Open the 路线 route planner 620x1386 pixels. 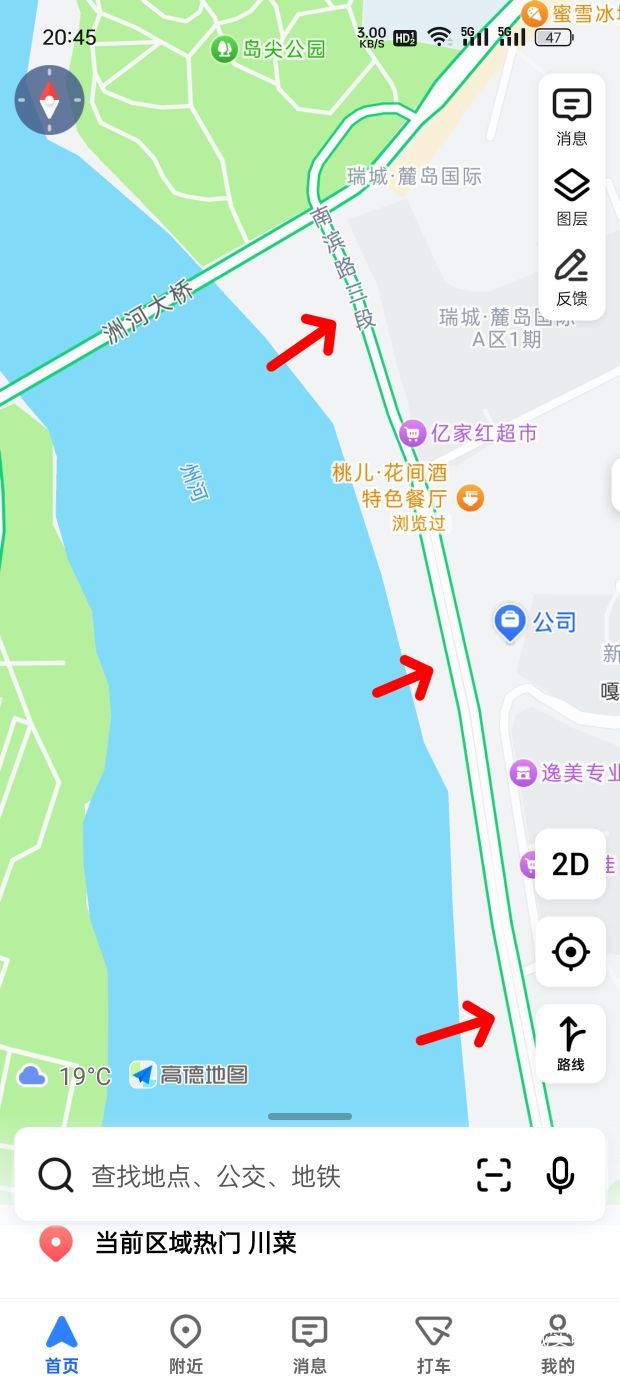(570, 1041)
